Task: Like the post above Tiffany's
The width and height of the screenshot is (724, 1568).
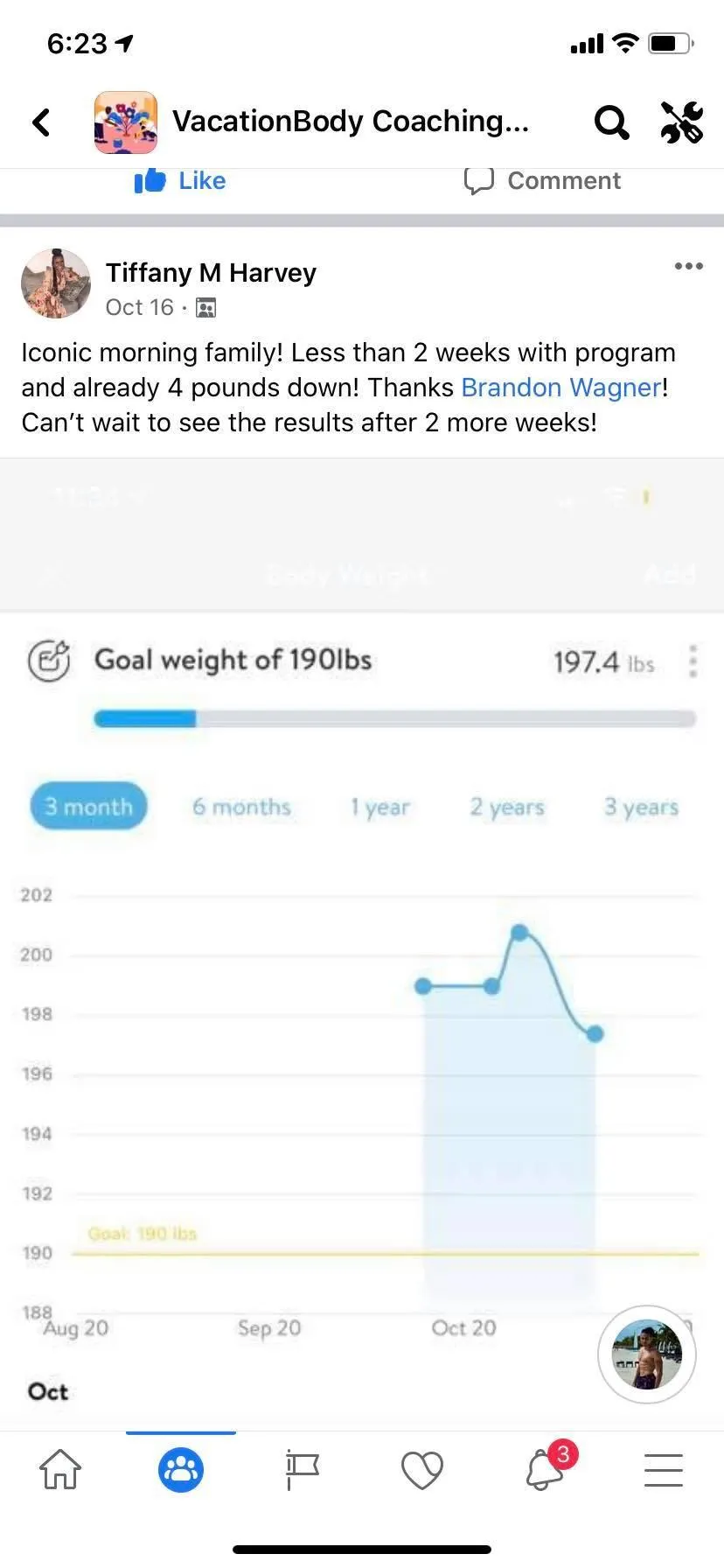Action: [x=180, y=181]
